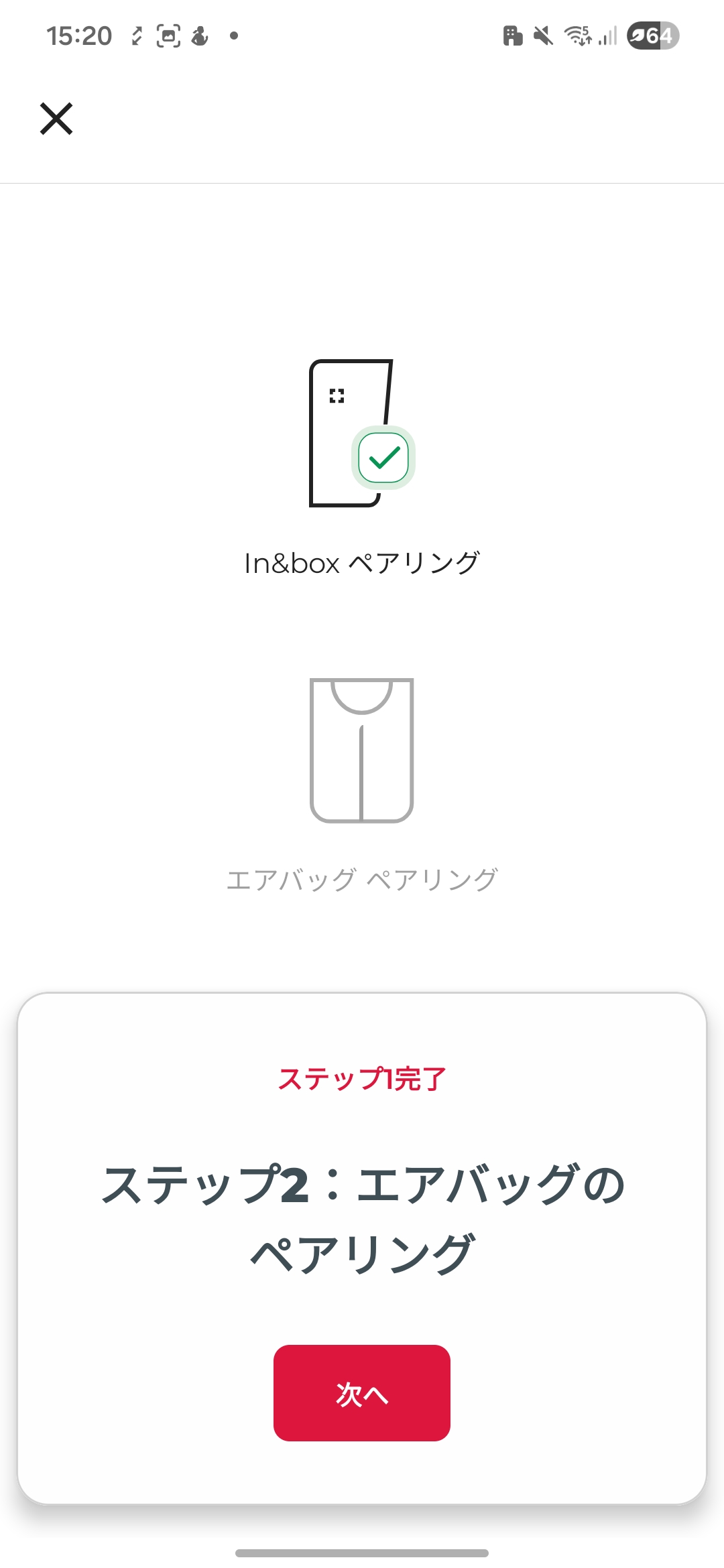Tap the accessibility person icon in status bar
Screen dimensions: 724x1568
click(x=199, y=35)
